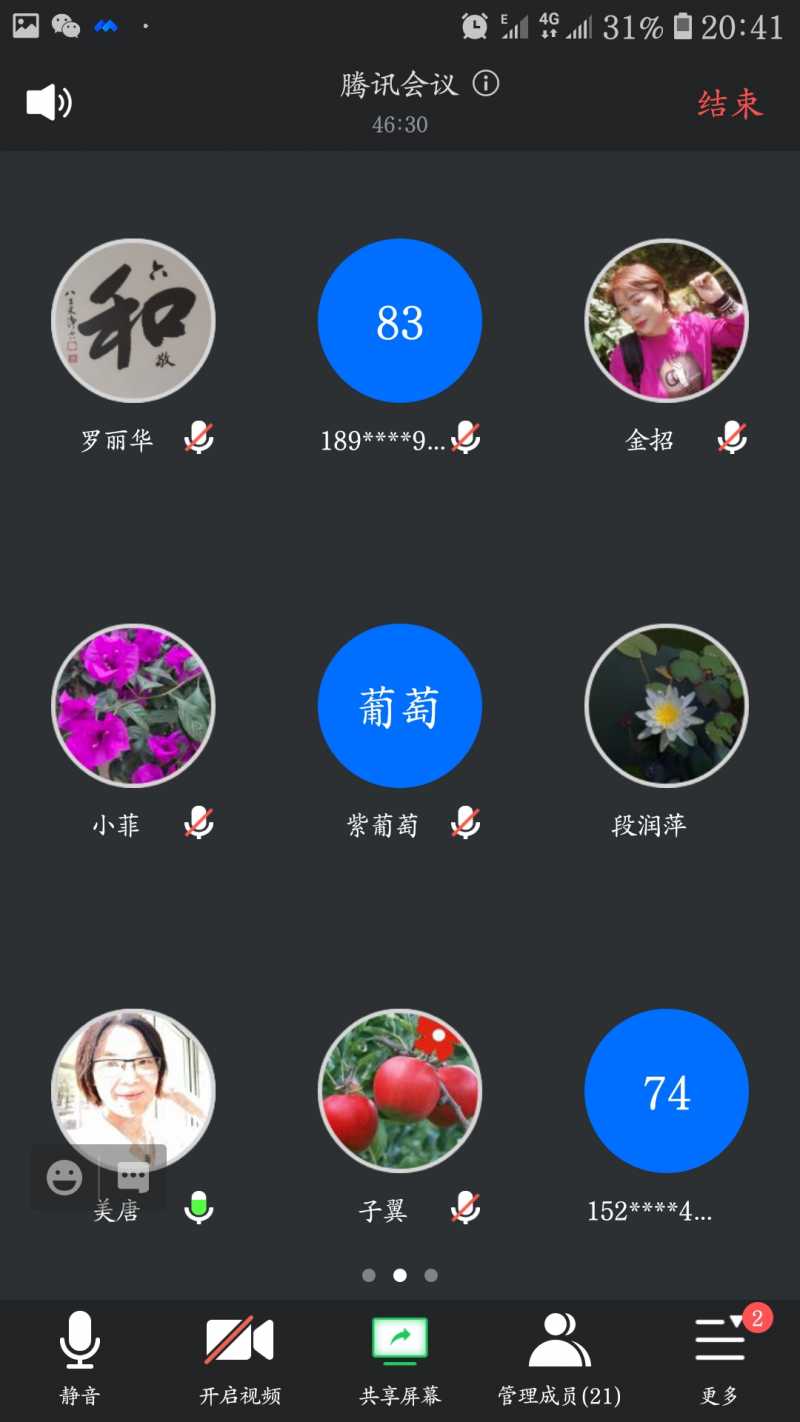Select the blue 83 participant avatar
This screenshot has width=800, height=1422.
(x=400, y=320)
